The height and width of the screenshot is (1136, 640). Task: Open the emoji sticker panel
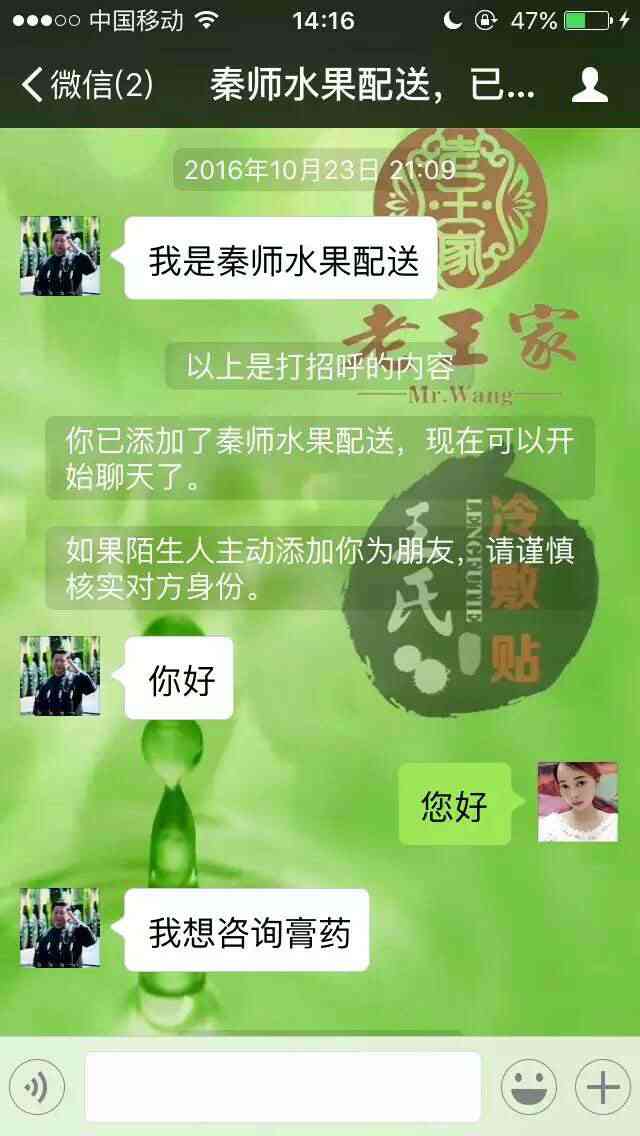[528, 1087]
